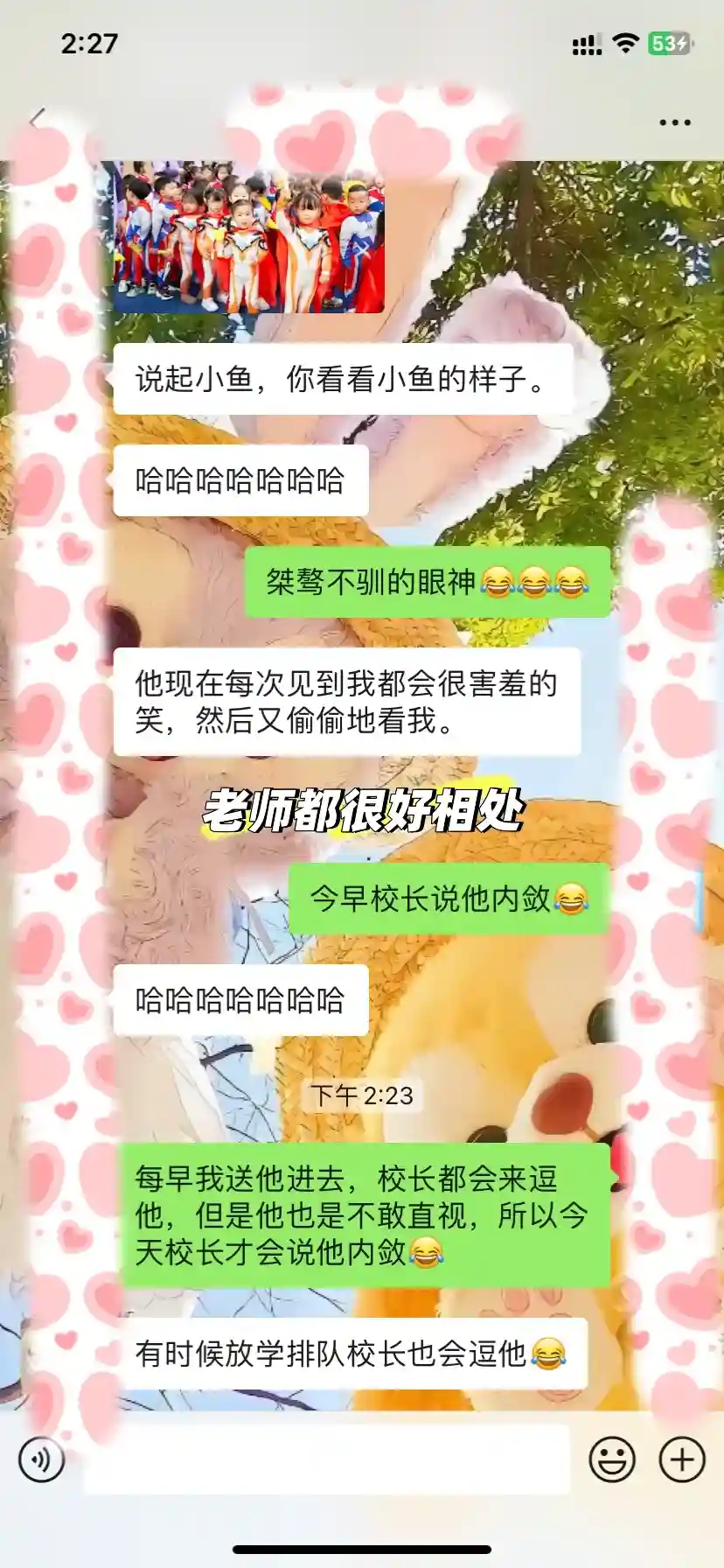Go back to the chat list
Image resolution: width=724 pixels, height=1568 pixels.
37,120
